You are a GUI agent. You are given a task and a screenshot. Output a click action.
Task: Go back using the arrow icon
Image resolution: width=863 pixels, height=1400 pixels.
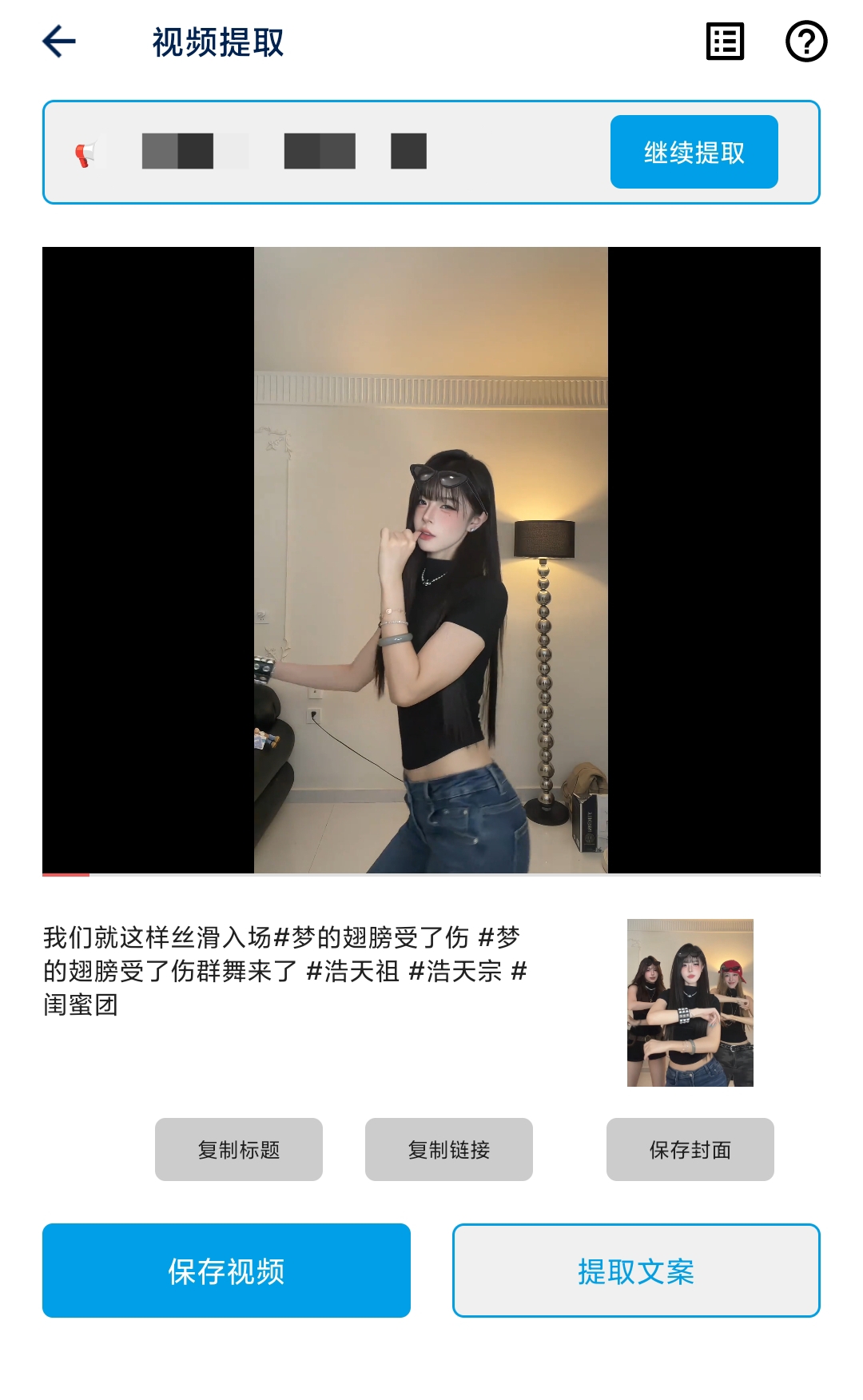(59, 42)
